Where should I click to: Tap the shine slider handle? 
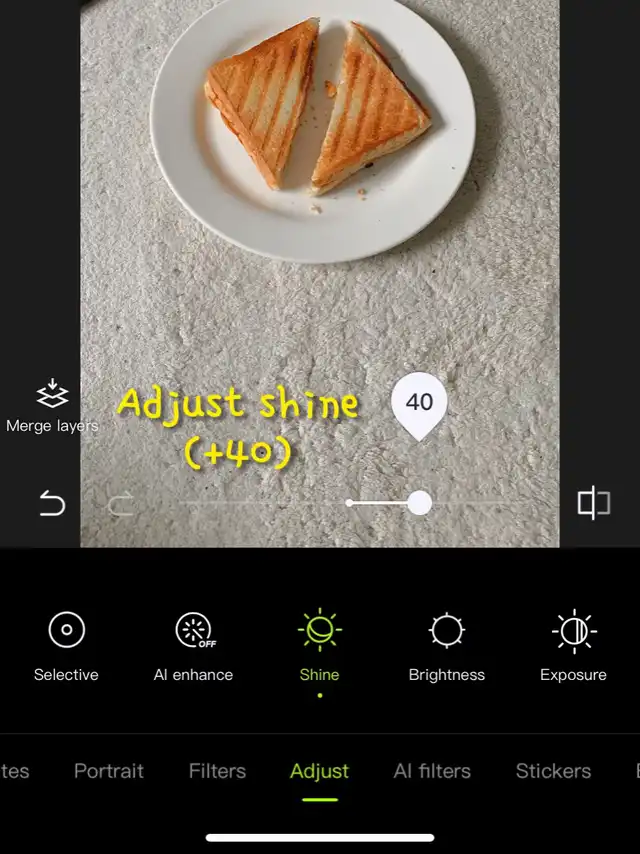(x=420, y=503)
